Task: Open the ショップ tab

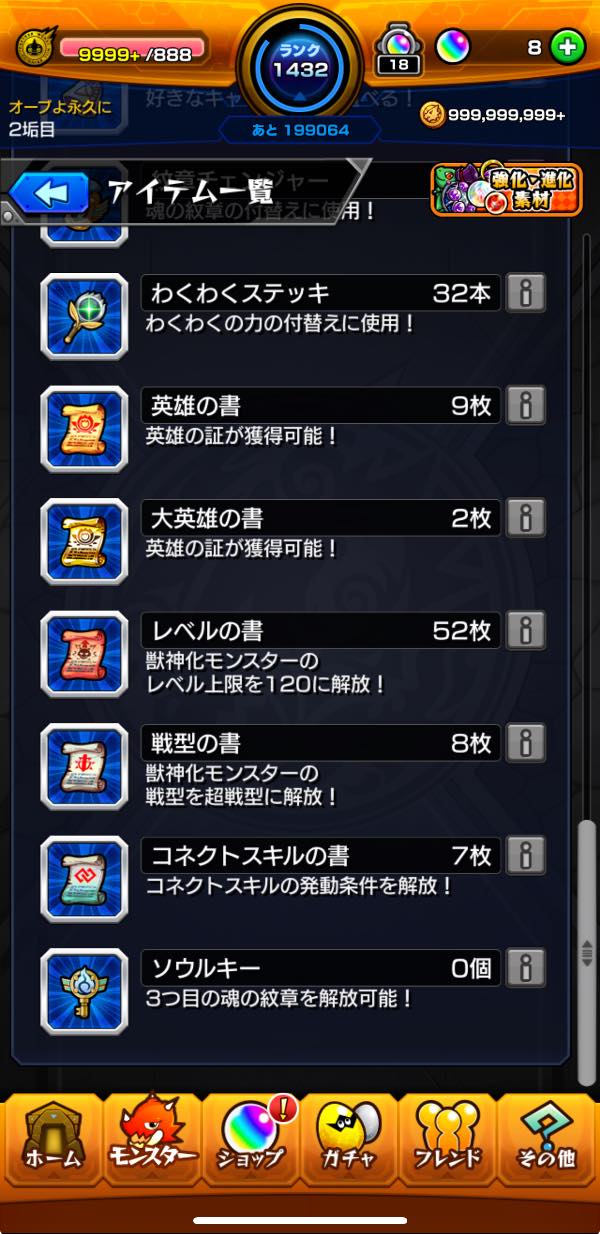Action: pyautogui.click(x=250, y=1143)
